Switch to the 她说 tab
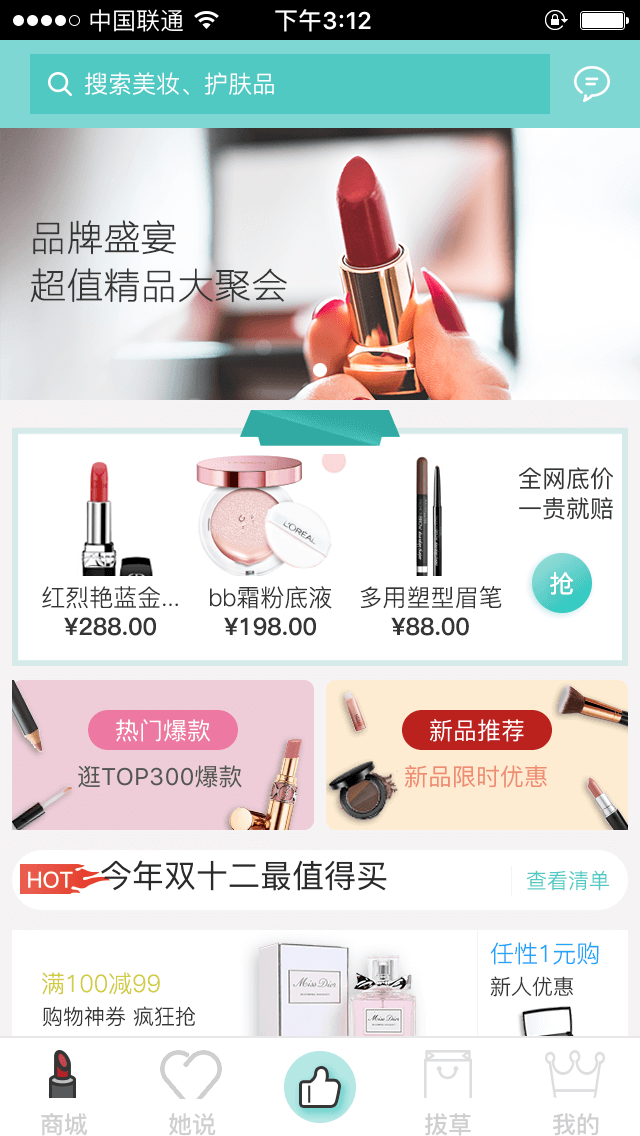This screenshot has width=640, height=1136. (192, 1090)
